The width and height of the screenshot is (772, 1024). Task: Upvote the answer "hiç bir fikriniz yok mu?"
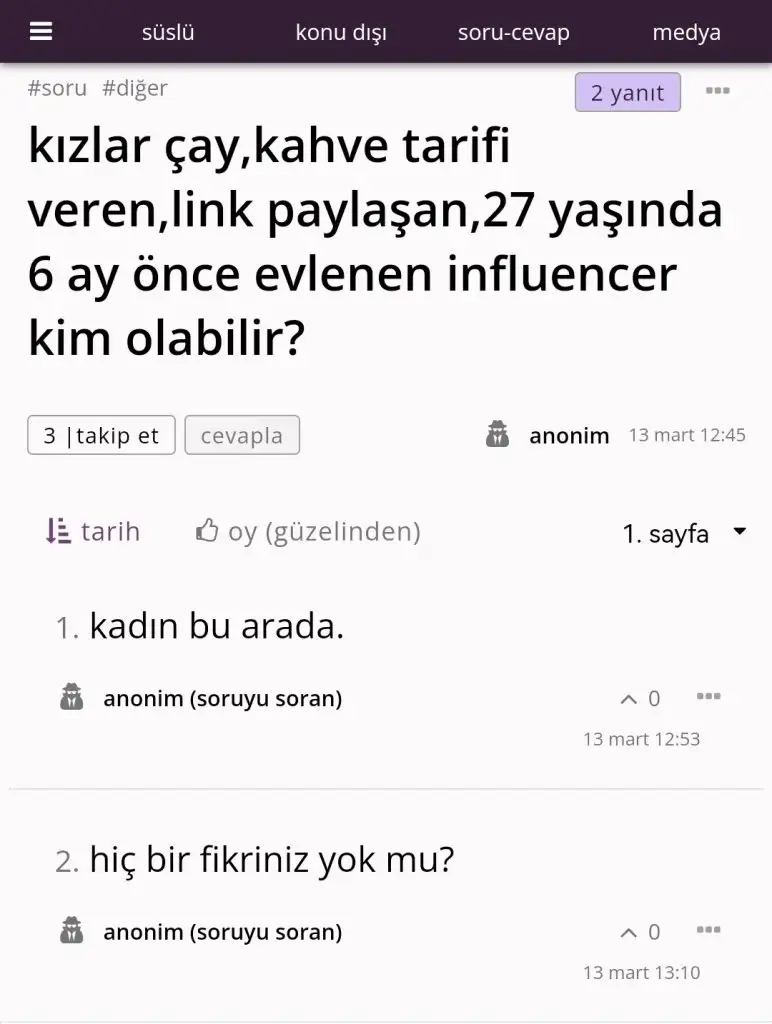[x=629, y=933]
